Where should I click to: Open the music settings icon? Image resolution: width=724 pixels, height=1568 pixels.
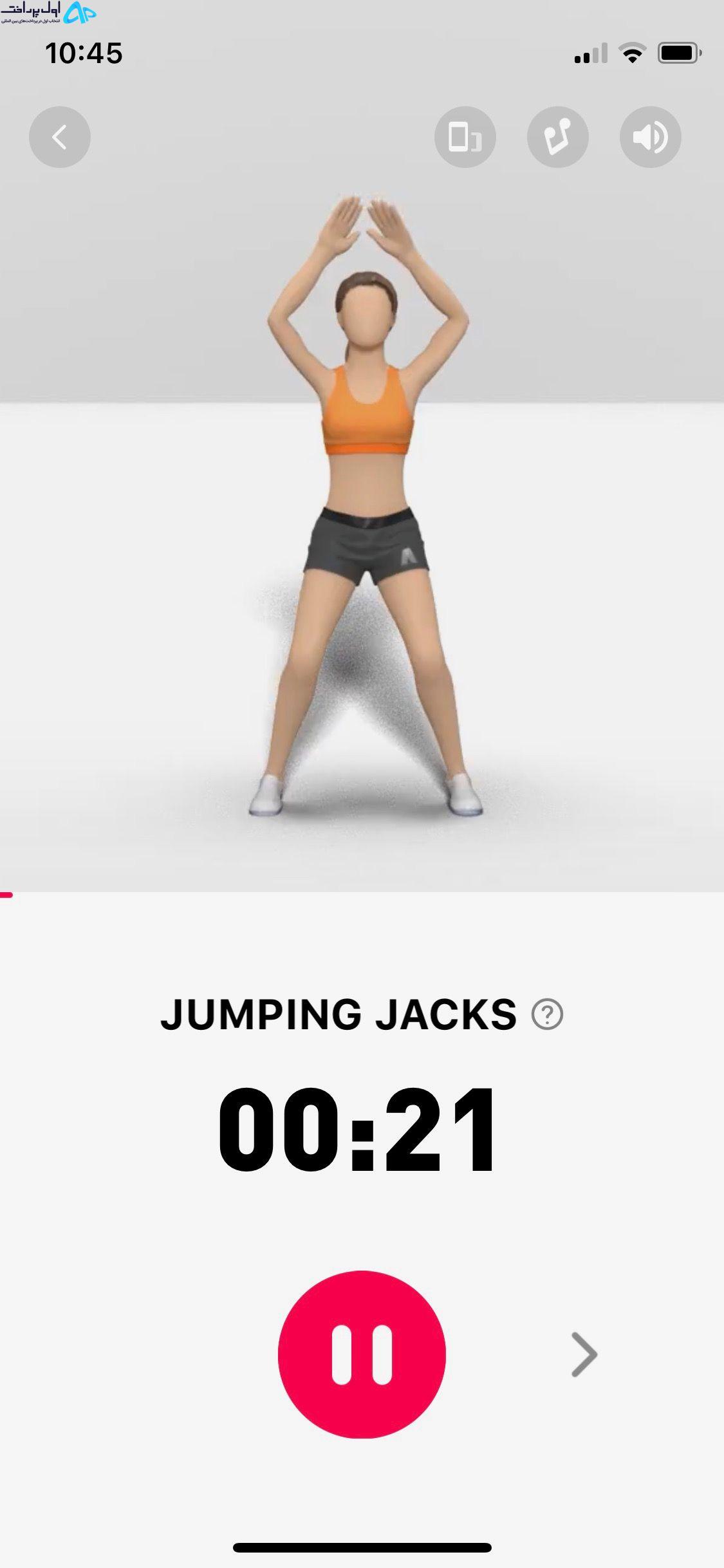click(x=558, y=137)
